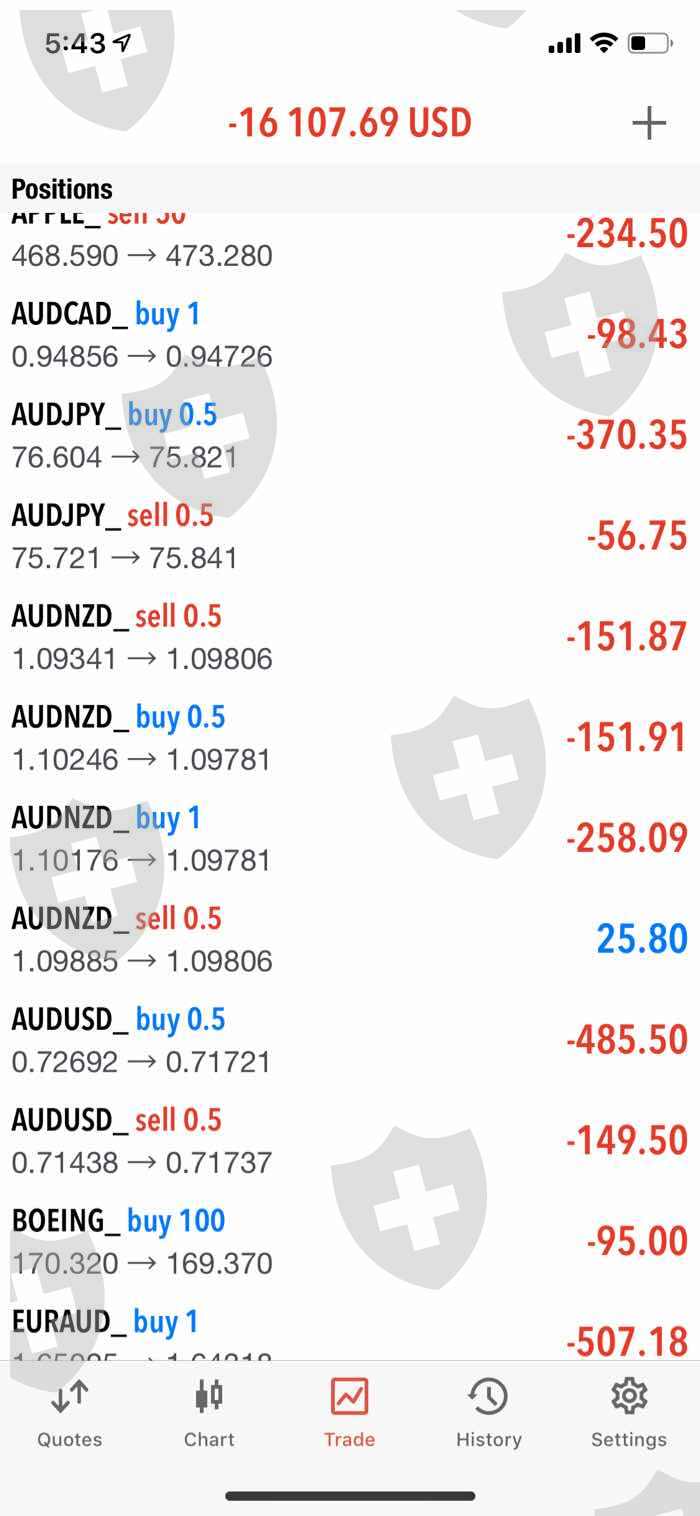Open the Settings tab
The width and height of the screenshot is (700, 1516).
(628, 1413)
